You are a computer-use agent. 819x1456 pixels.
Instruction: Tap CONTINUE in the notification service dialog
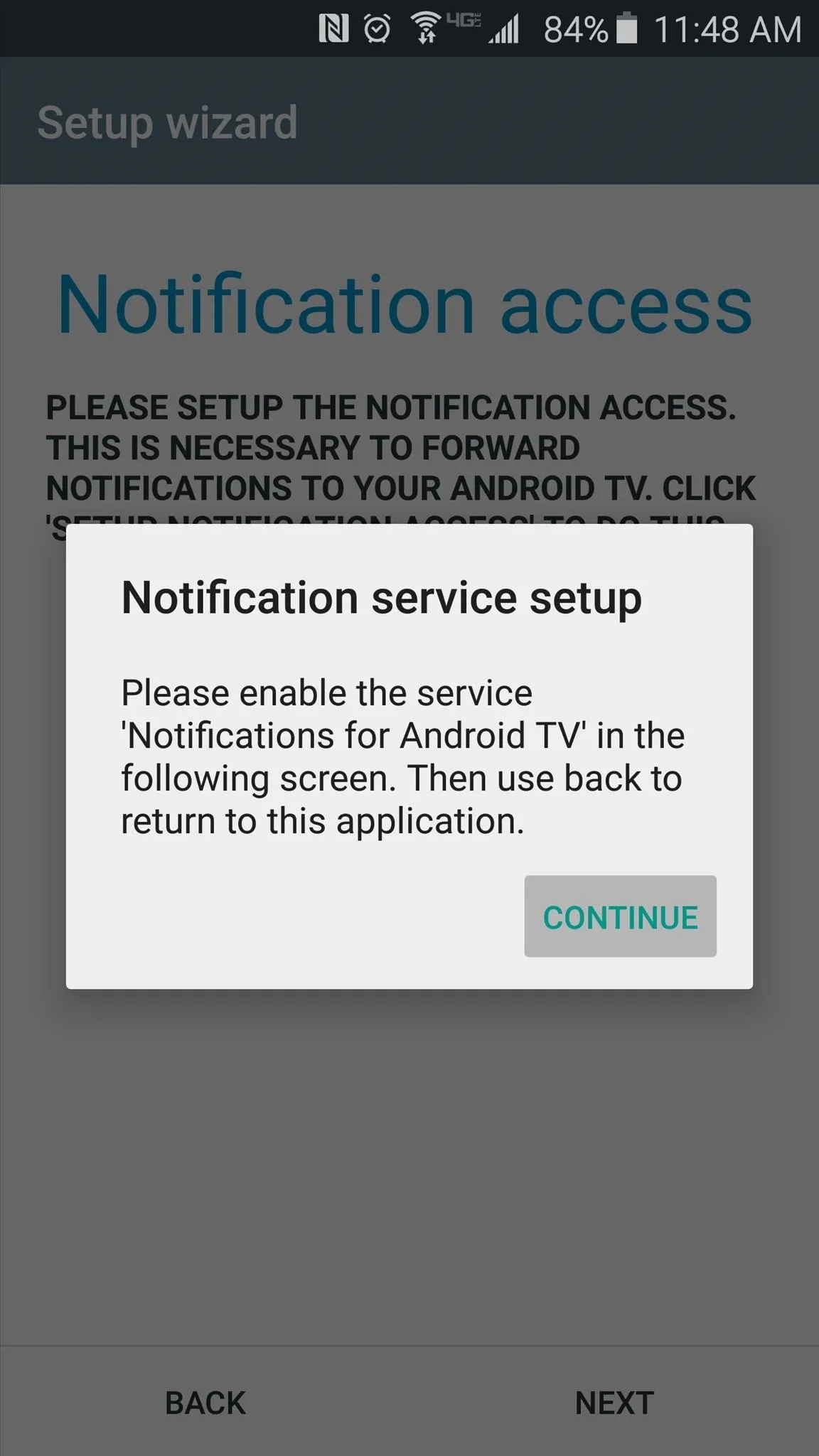[x=620, y=916]
